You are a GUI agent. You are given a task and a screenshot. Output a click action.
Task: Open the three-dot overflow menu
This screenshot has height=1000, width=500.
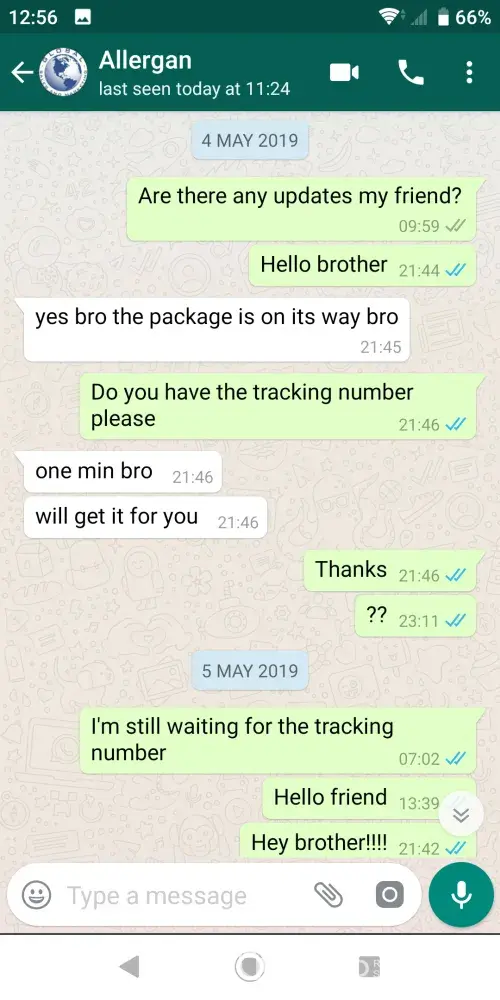[469, 73]
